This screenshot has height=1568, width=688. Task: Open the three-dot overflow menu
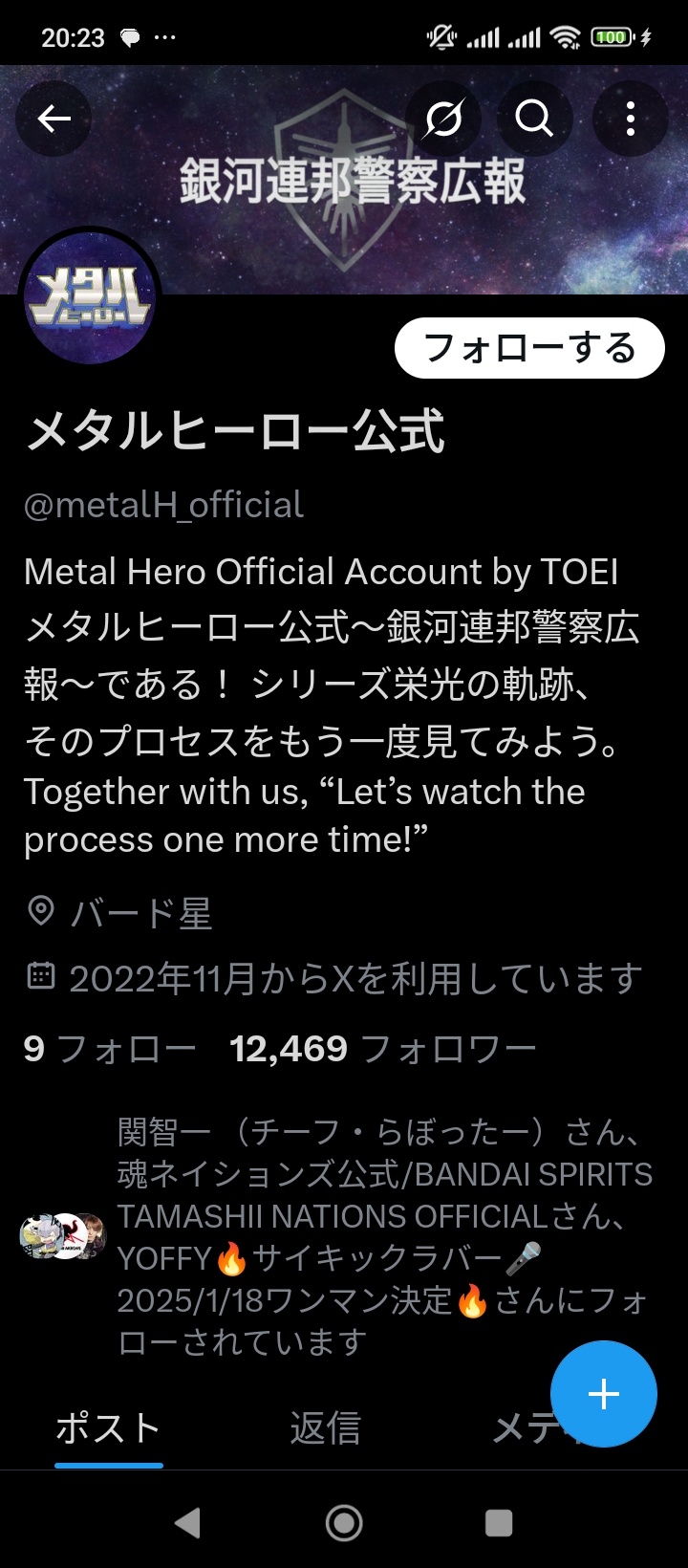click(630, 119)
